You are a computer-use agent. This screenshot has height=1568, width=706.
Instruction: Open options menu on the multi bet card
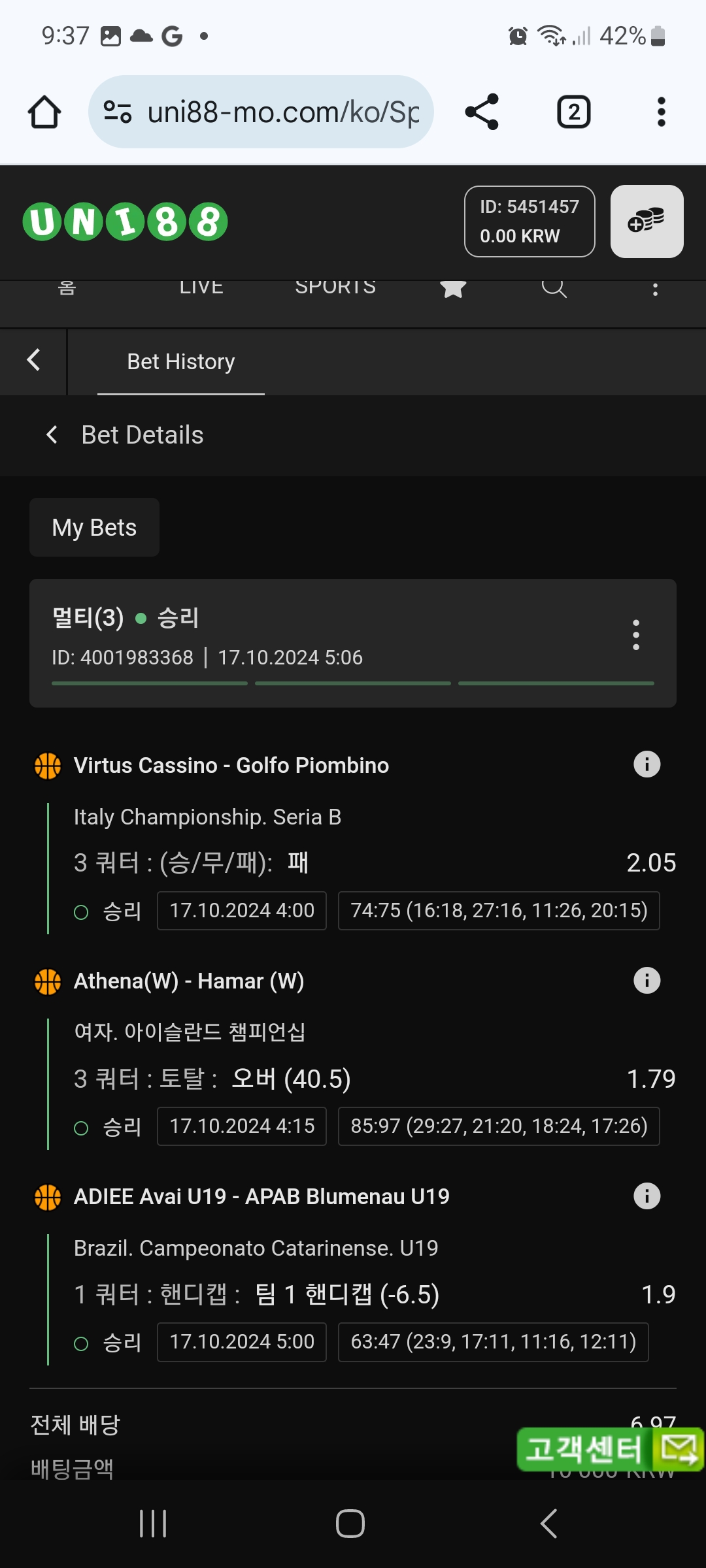[635, 635]
